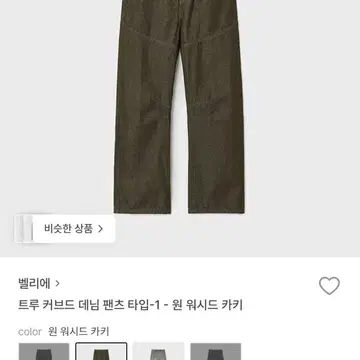Select the first dark gray color swatch
Screen dimensions: 360x360
44,351
